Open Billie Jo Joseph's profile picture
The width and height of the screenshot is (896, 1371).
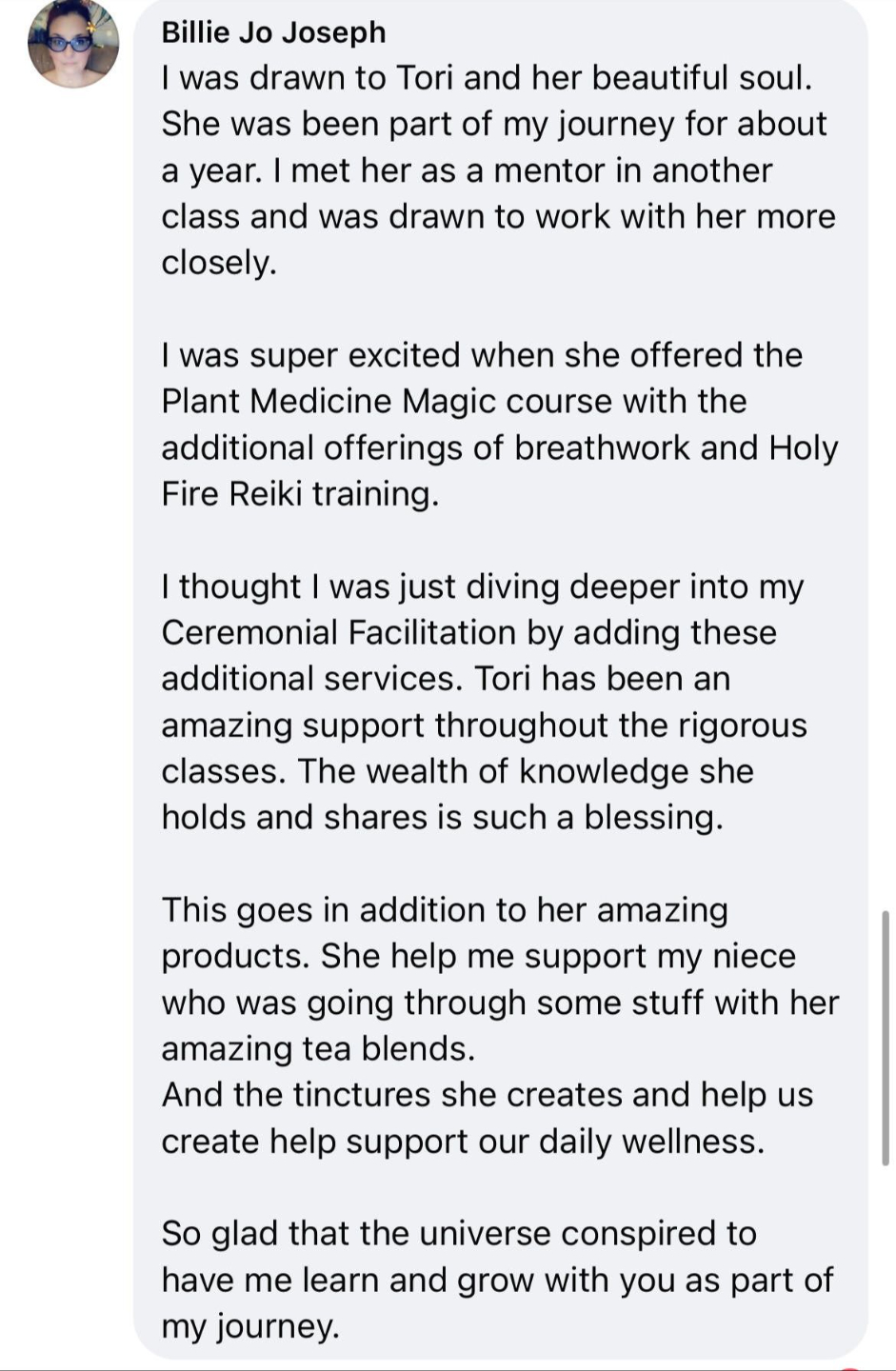[73, 43]
